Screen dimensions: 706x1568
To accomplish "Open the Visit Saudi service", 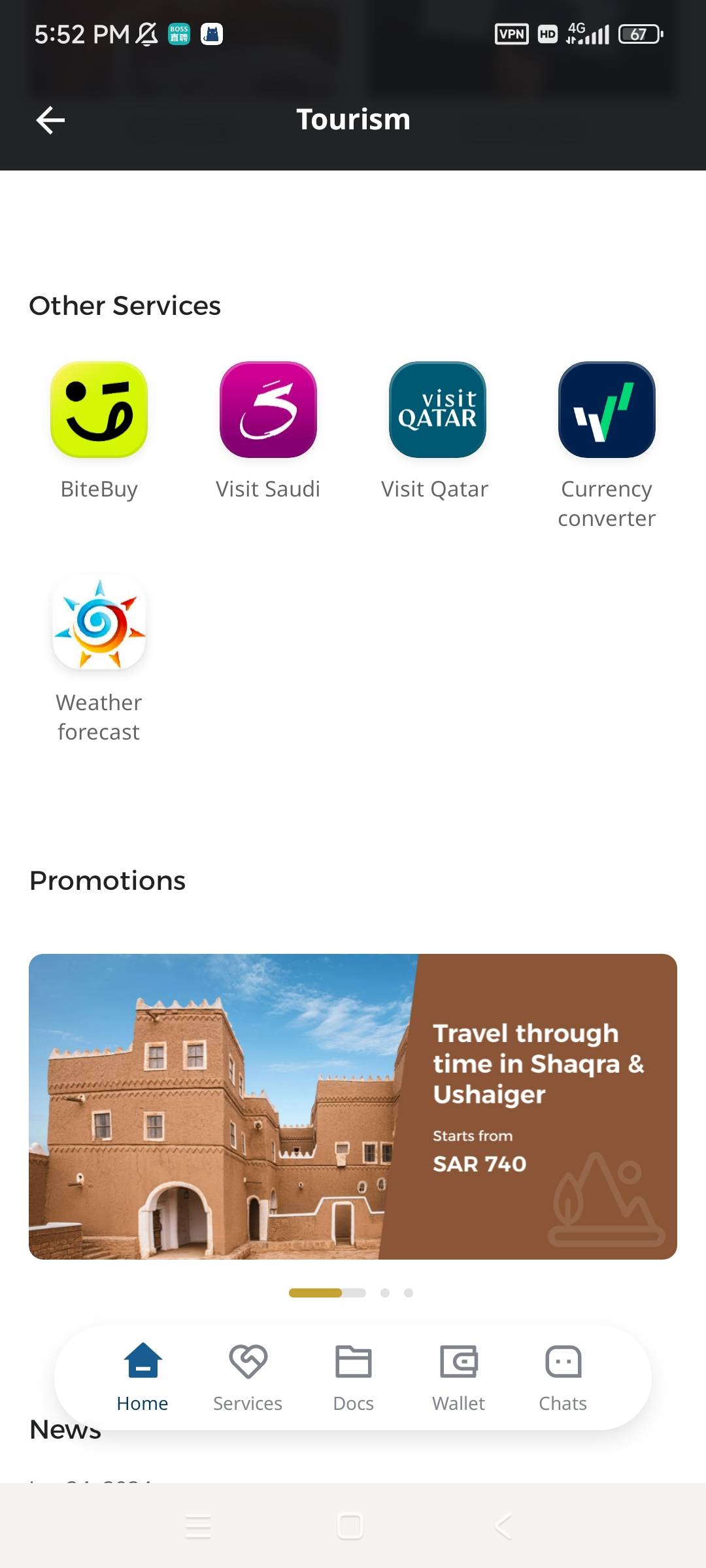I will coord(268,410).
